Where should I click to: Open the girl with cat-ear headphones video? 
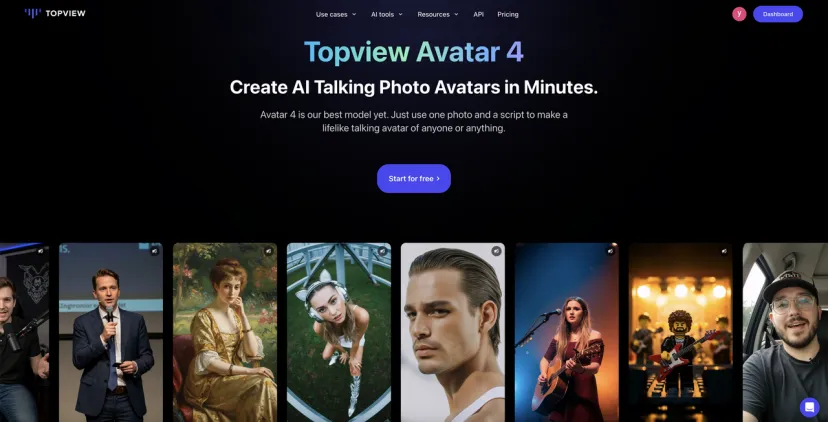pyautogui.click(x=338, y=335)
